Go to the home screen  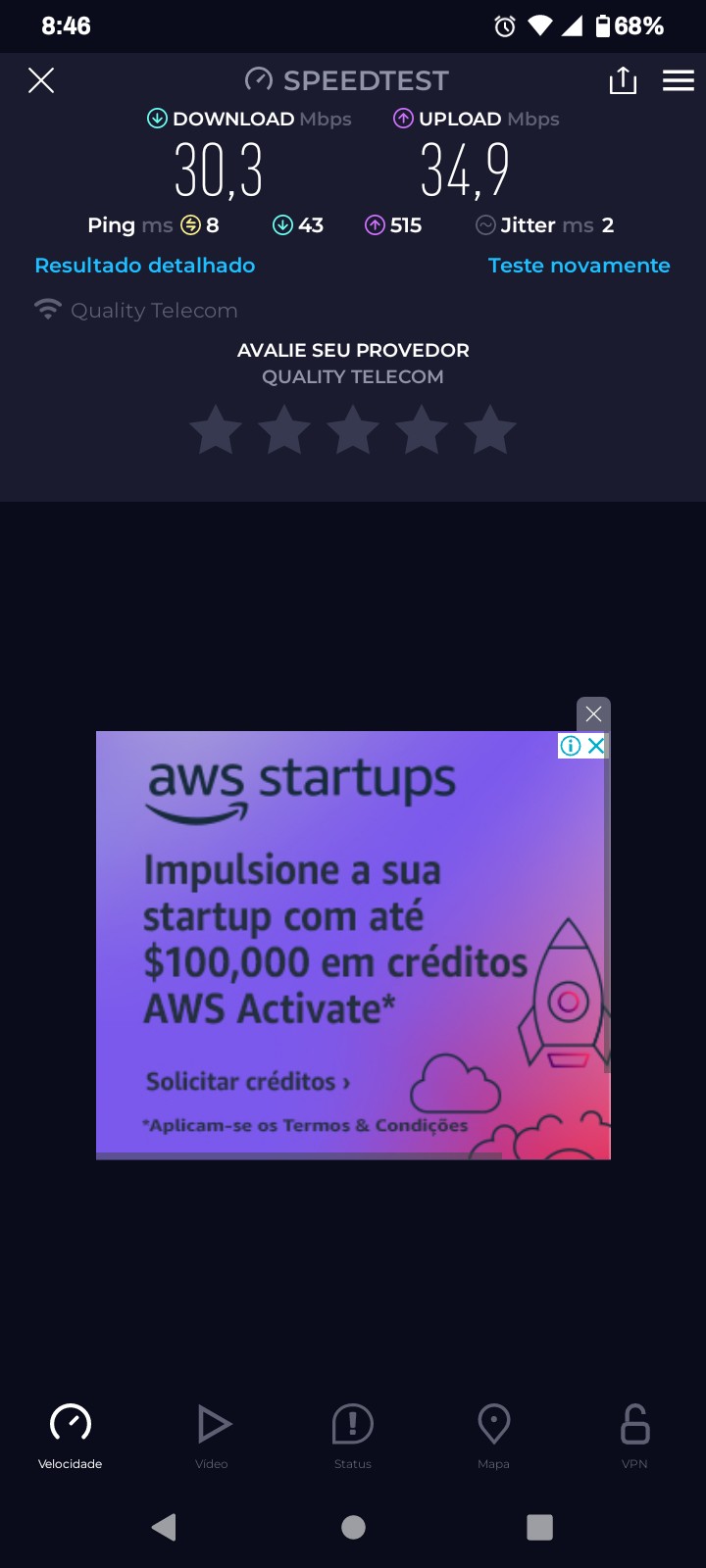click(x=353, y=1527)
